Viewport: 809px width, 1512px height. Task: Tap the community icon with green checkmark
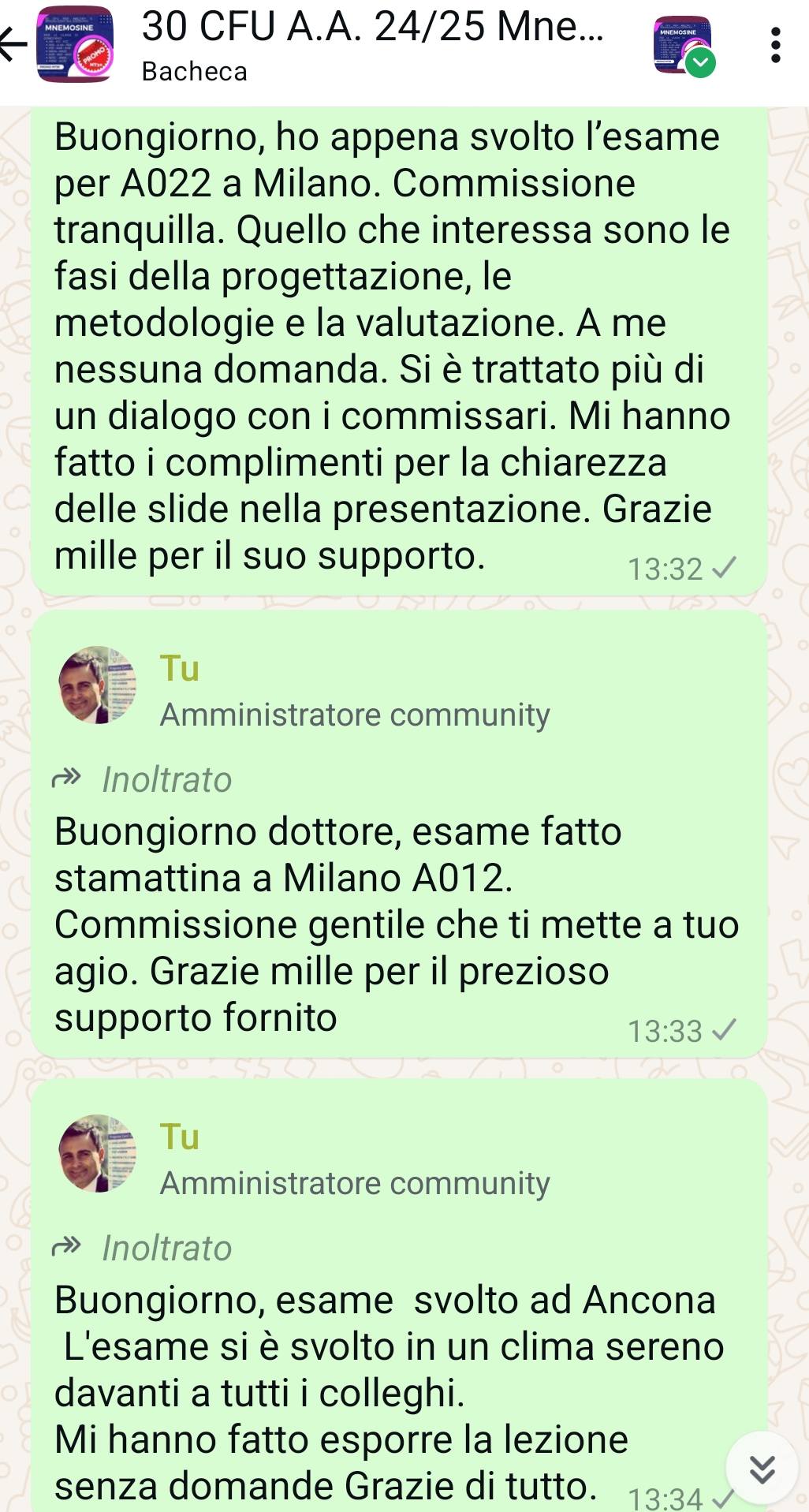point(684,46)
